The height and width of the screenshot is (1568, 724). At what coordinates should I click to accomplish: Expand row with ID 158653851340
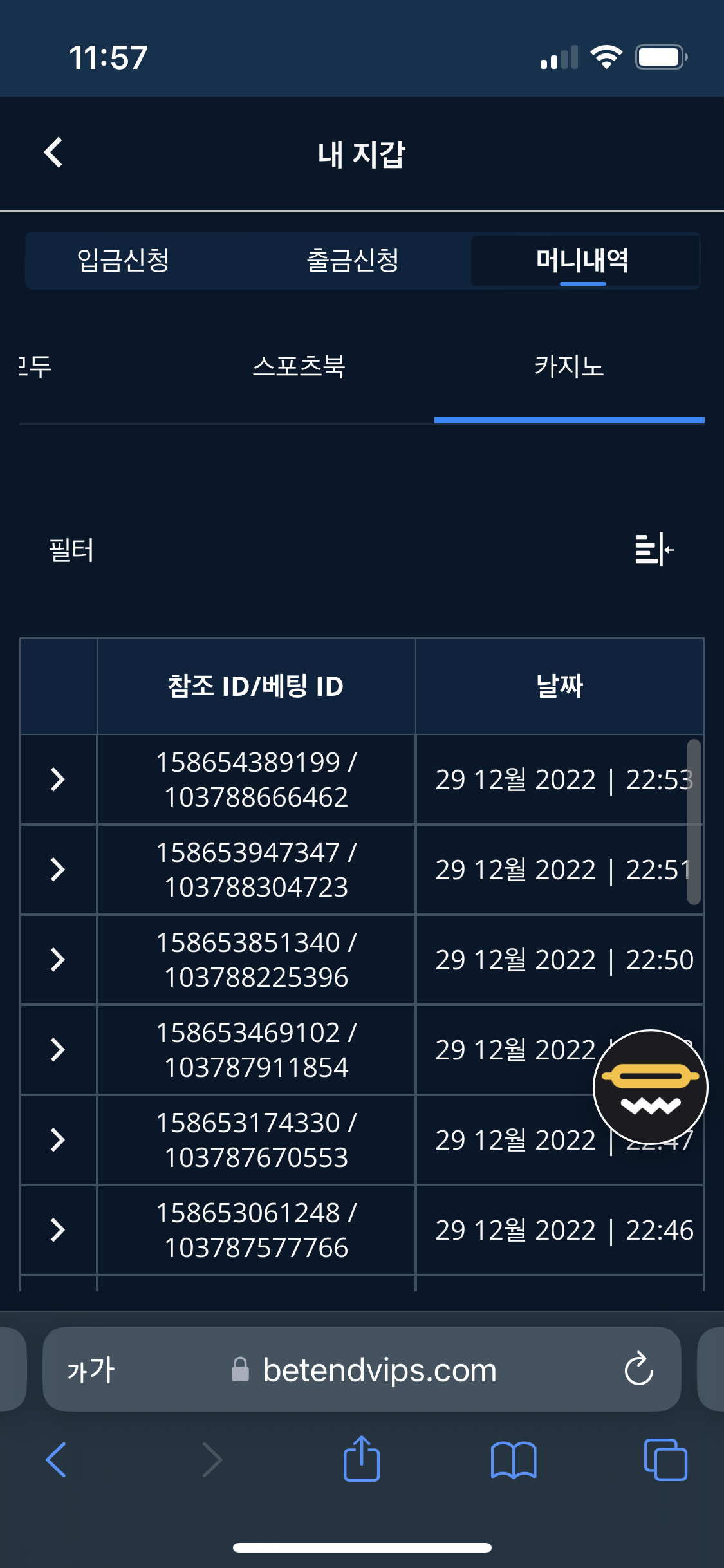(58, 960)
